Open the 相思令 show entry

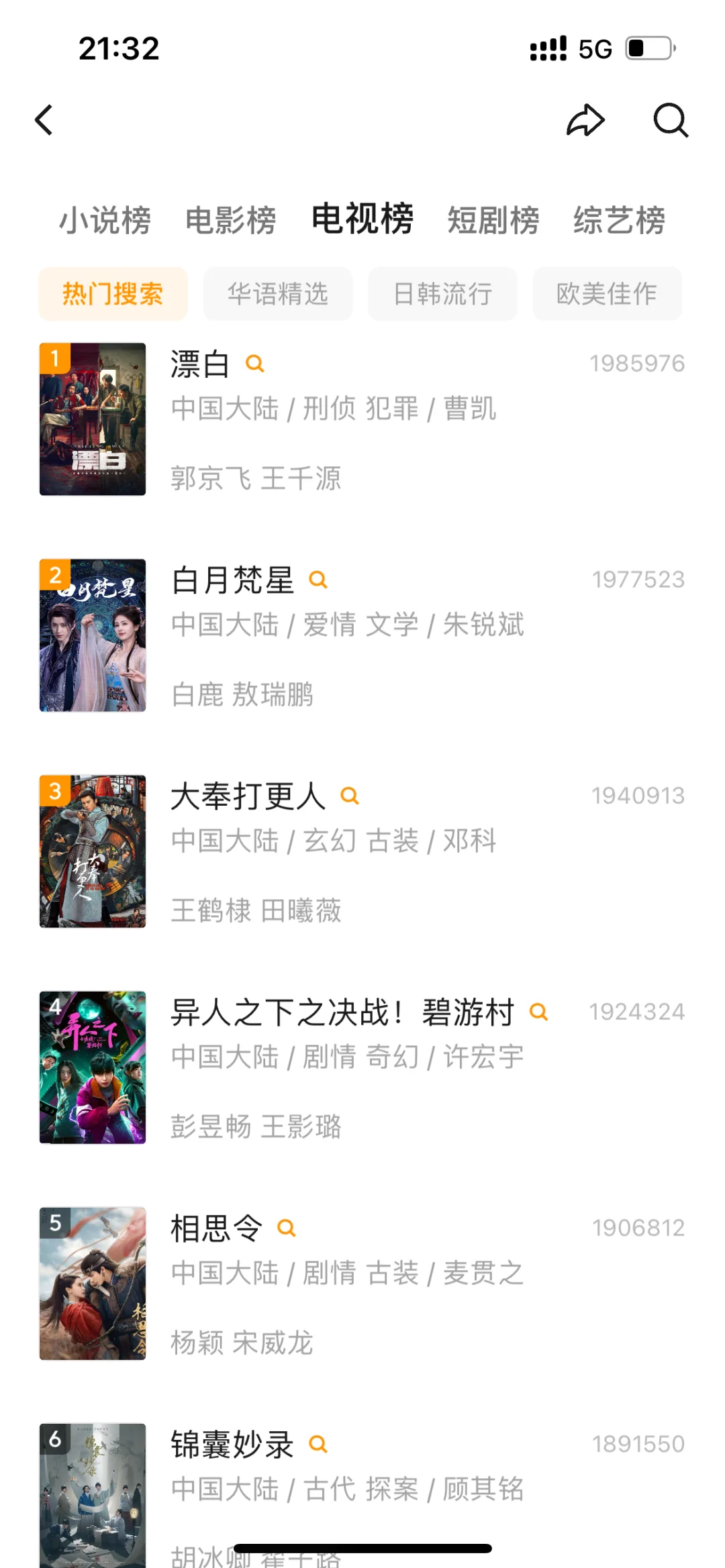point(216,1229)
